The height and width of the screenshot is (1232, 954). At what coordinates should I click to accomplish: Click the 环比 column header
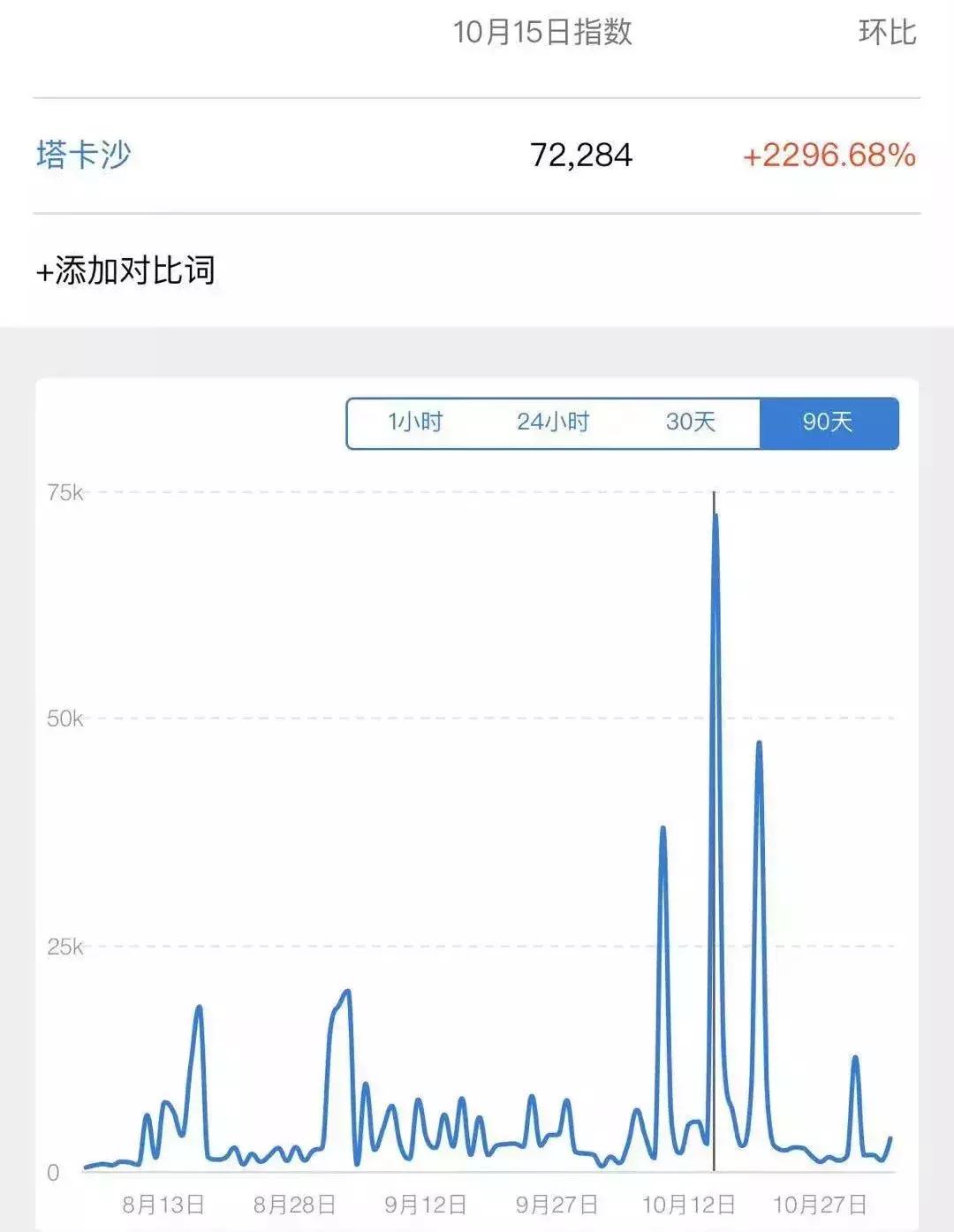888,30
